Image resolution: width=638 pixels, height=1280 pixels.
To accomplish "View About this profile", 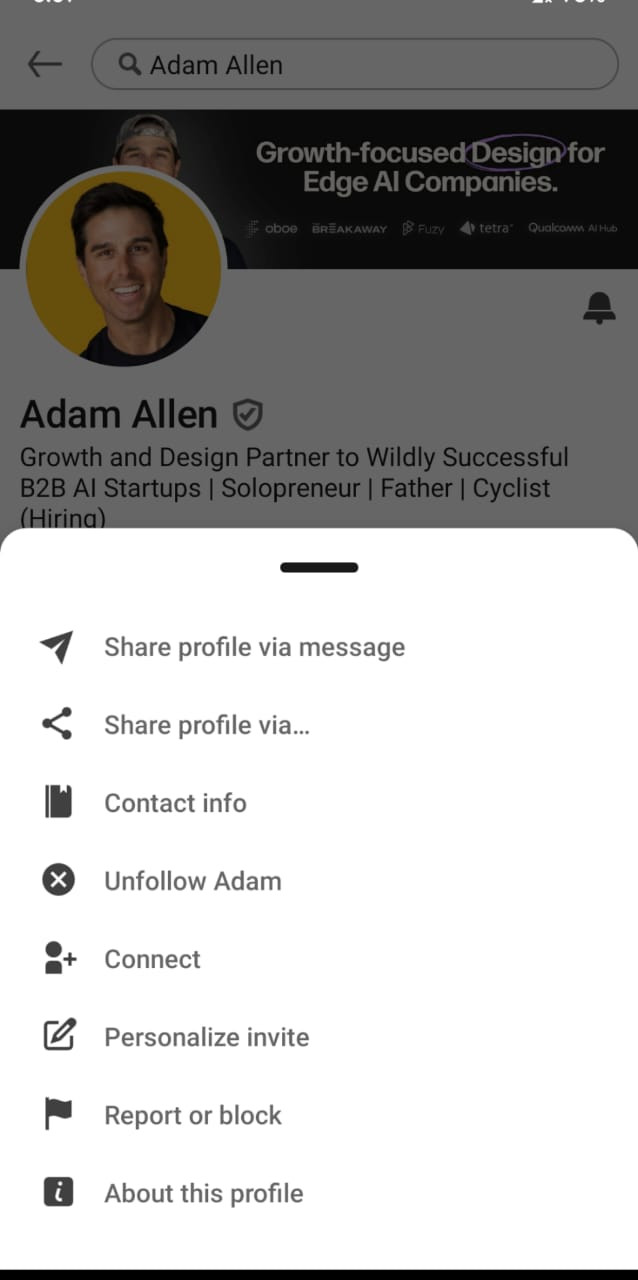I will 319,1193.
